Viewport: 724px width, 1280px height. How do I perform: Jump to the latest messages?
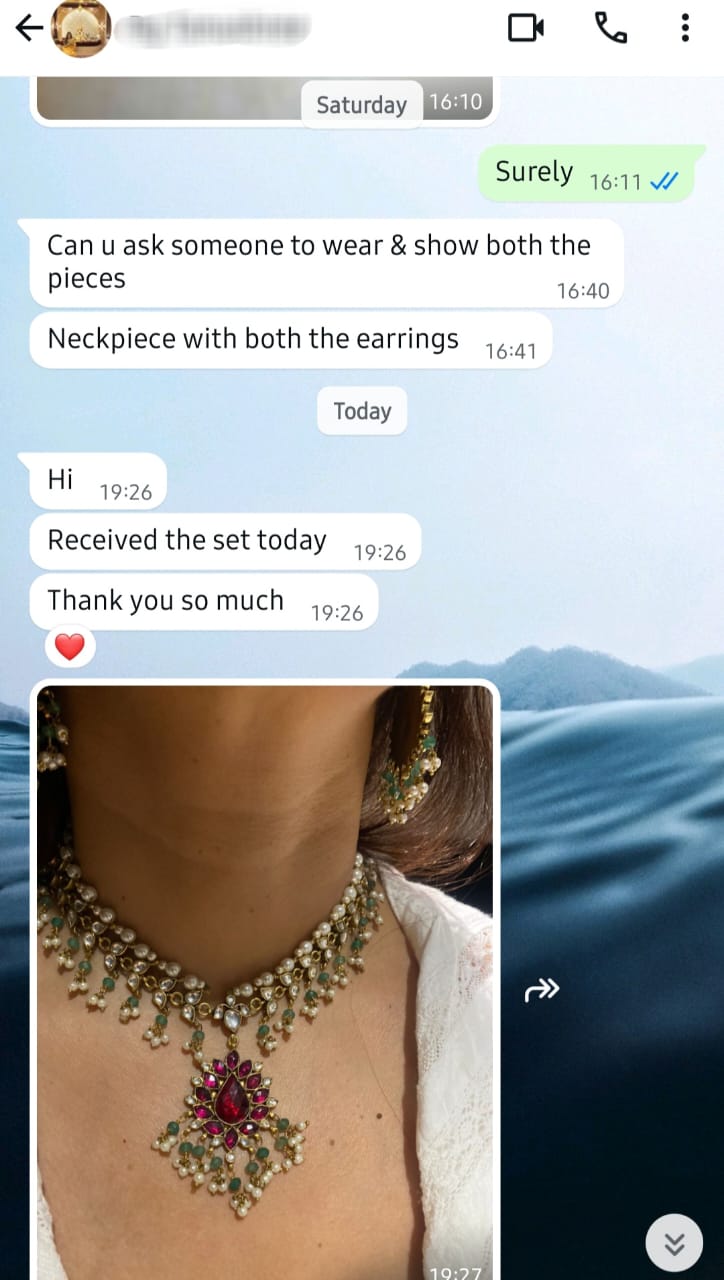(674, 1243)
